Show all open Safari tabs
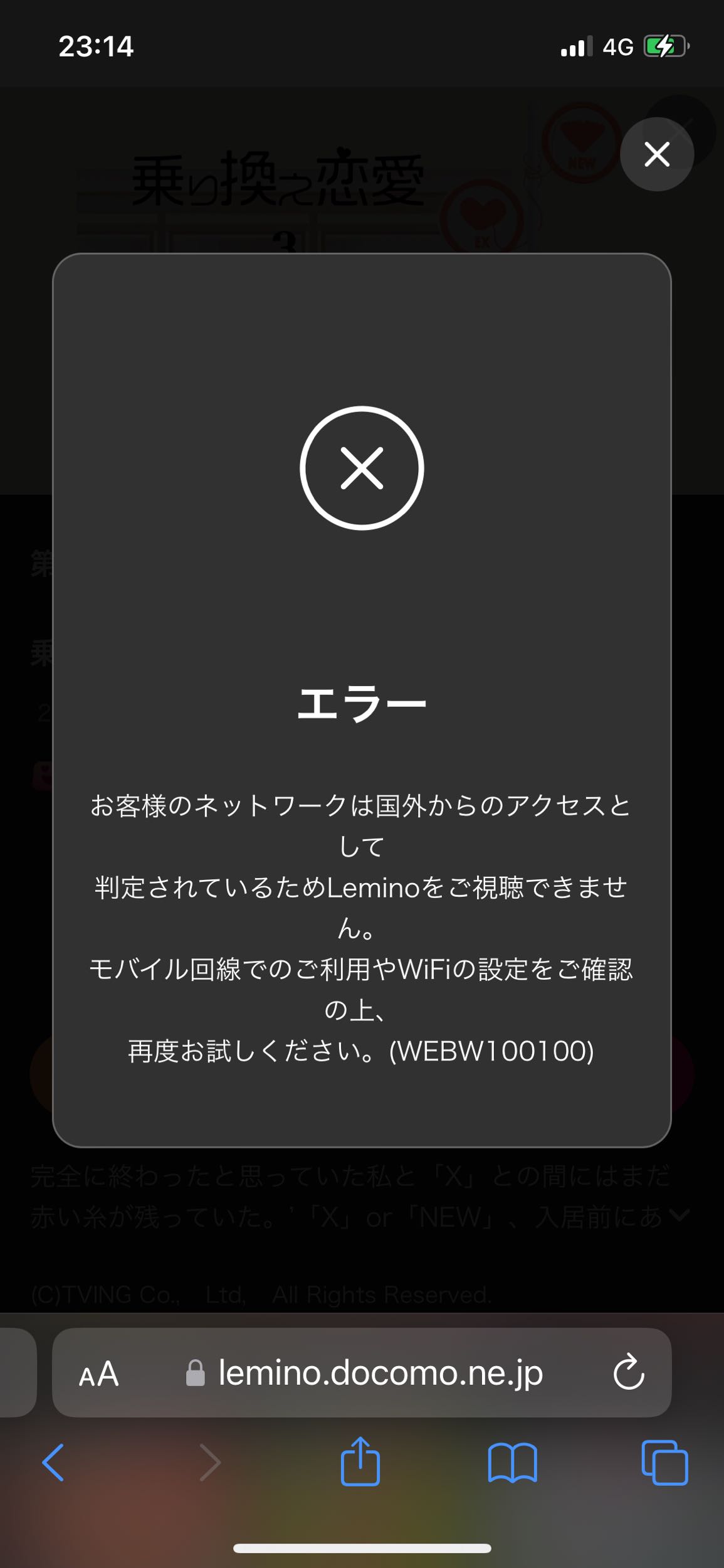 click(x=664, y=1463)
